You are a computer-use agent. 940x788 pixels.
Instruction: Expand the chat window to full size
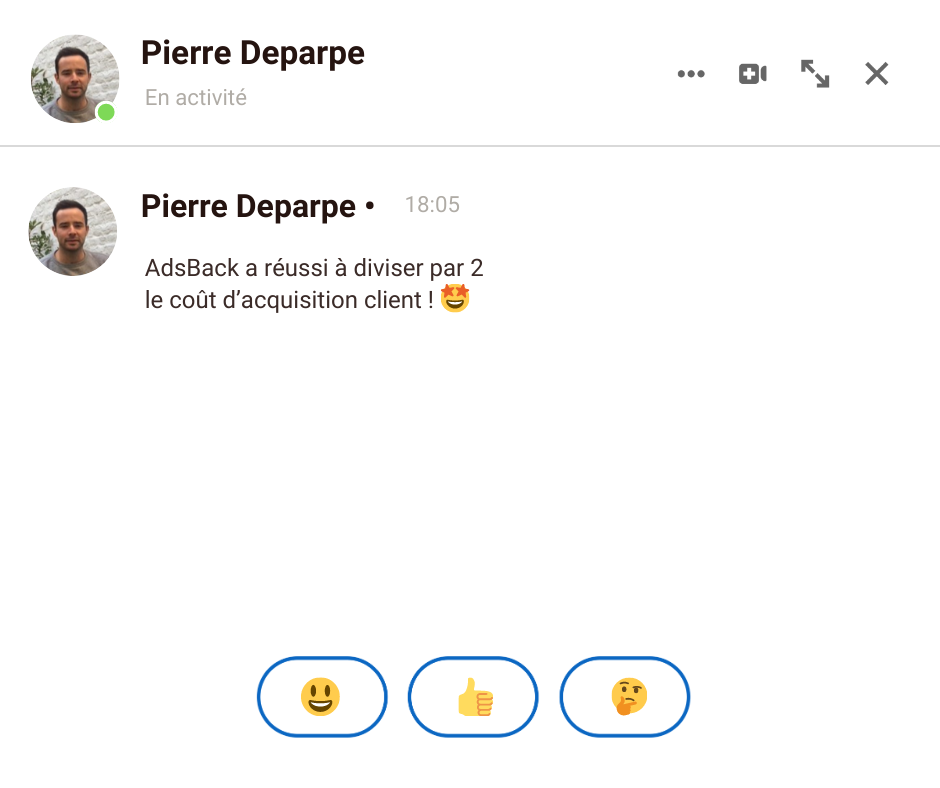tap(815, 74)
